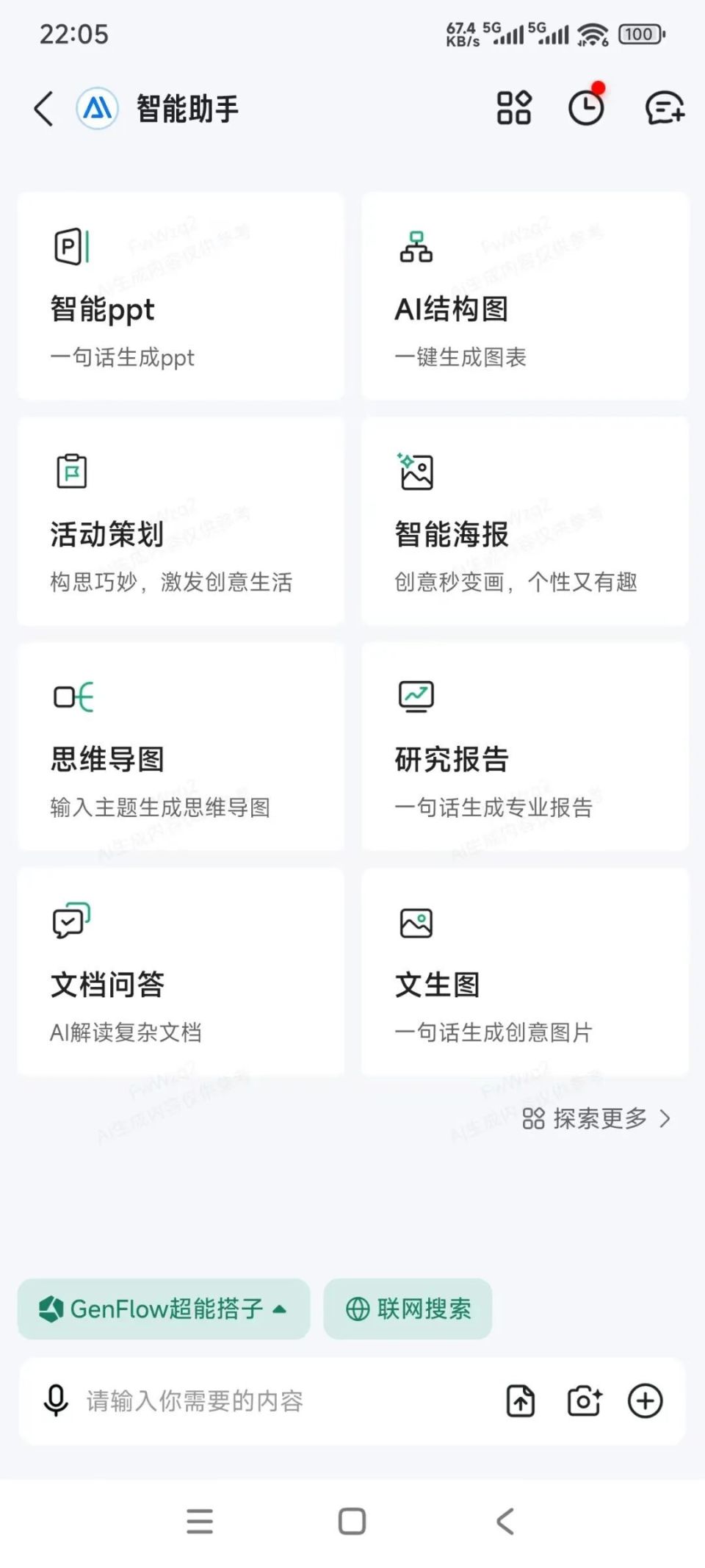Tap the microphone for voice input
The height and width of the screenshot is (1568, 705).
coord(55,1400)
